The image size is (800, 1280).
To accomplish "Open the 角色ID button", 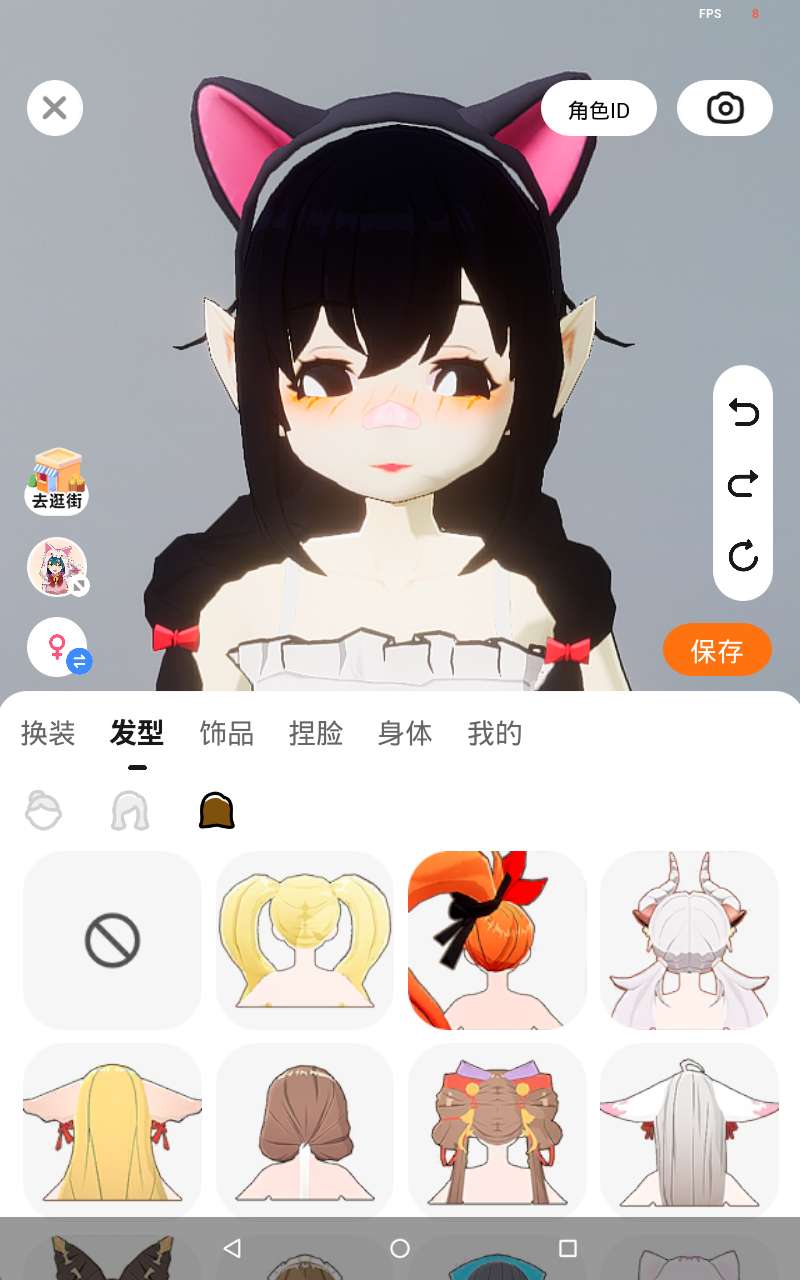I will click(599, 108).
